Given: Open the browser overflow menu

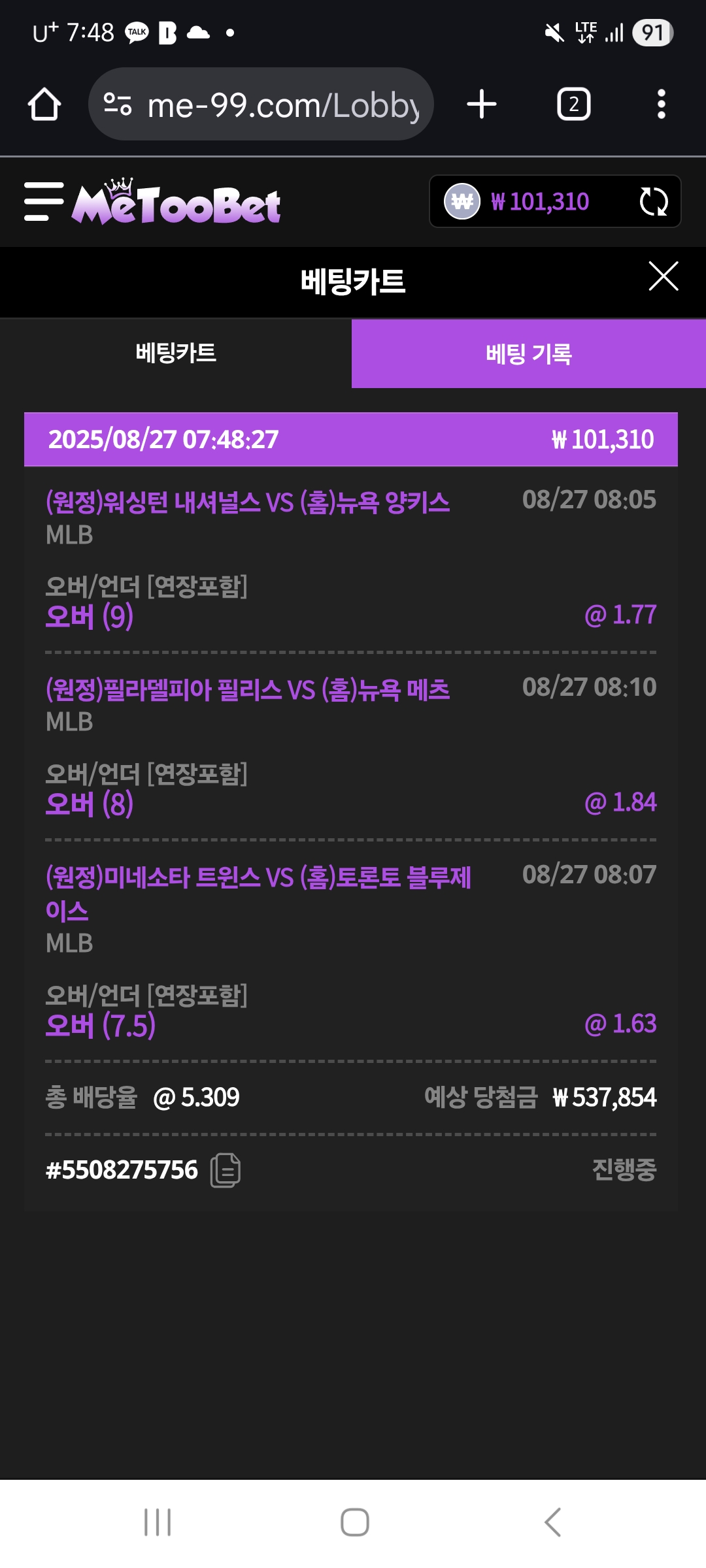Looking at the screenshot, I should pos(661,105).
